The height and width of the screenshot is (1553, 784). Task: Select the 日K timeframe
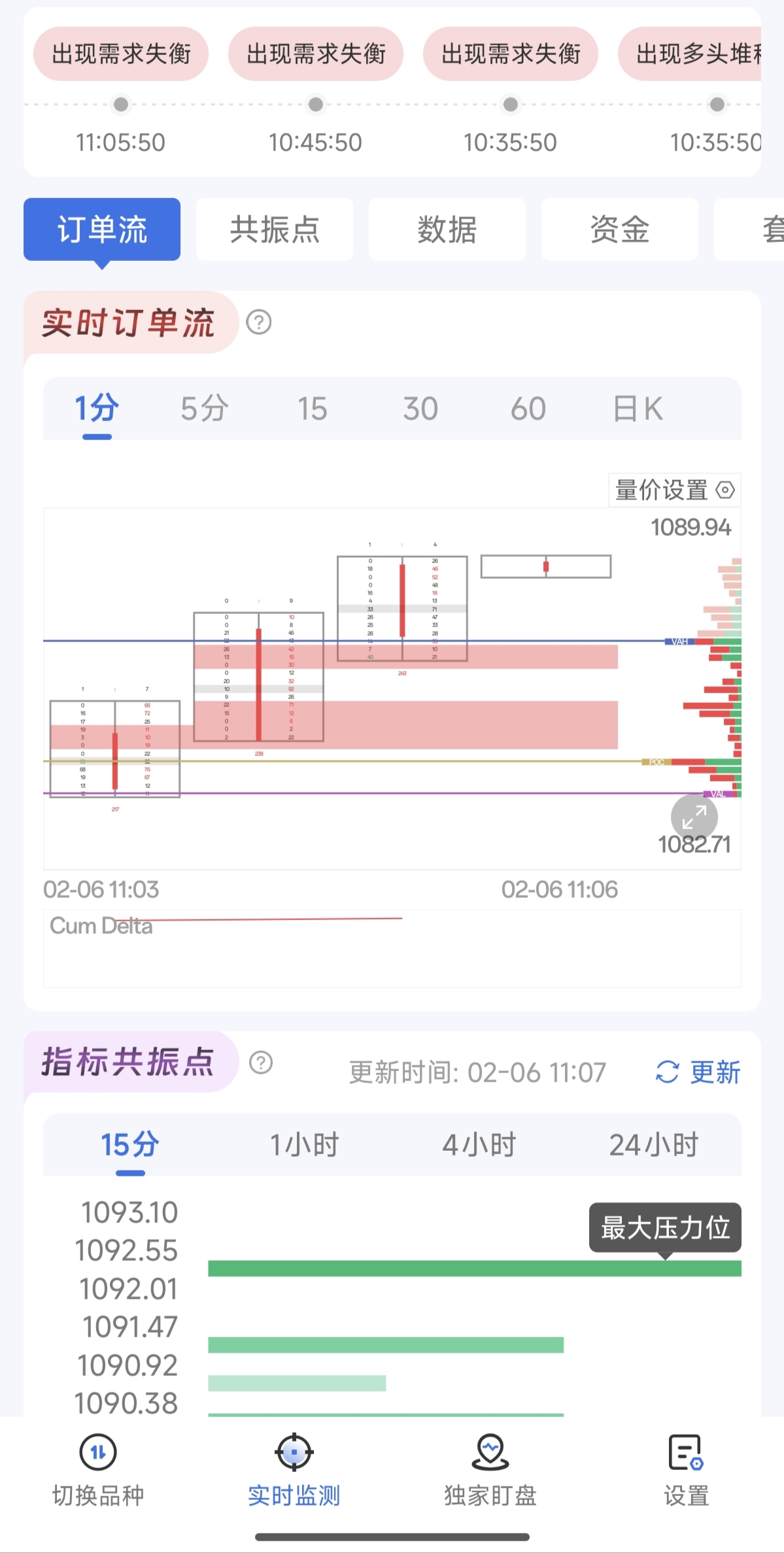click(x=639, y=408)
